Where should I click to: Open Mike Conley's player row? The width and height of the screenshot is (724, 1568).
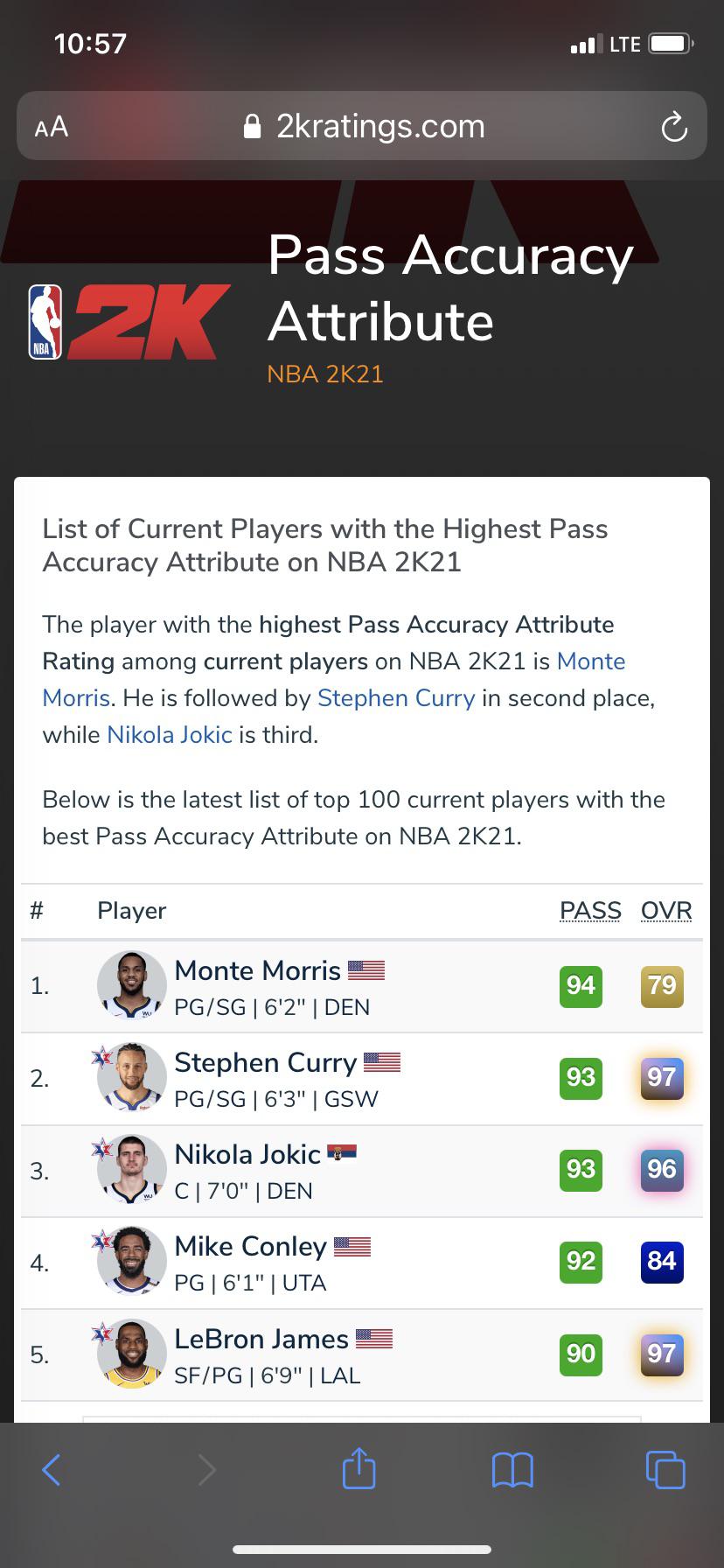coord(250,1246)
